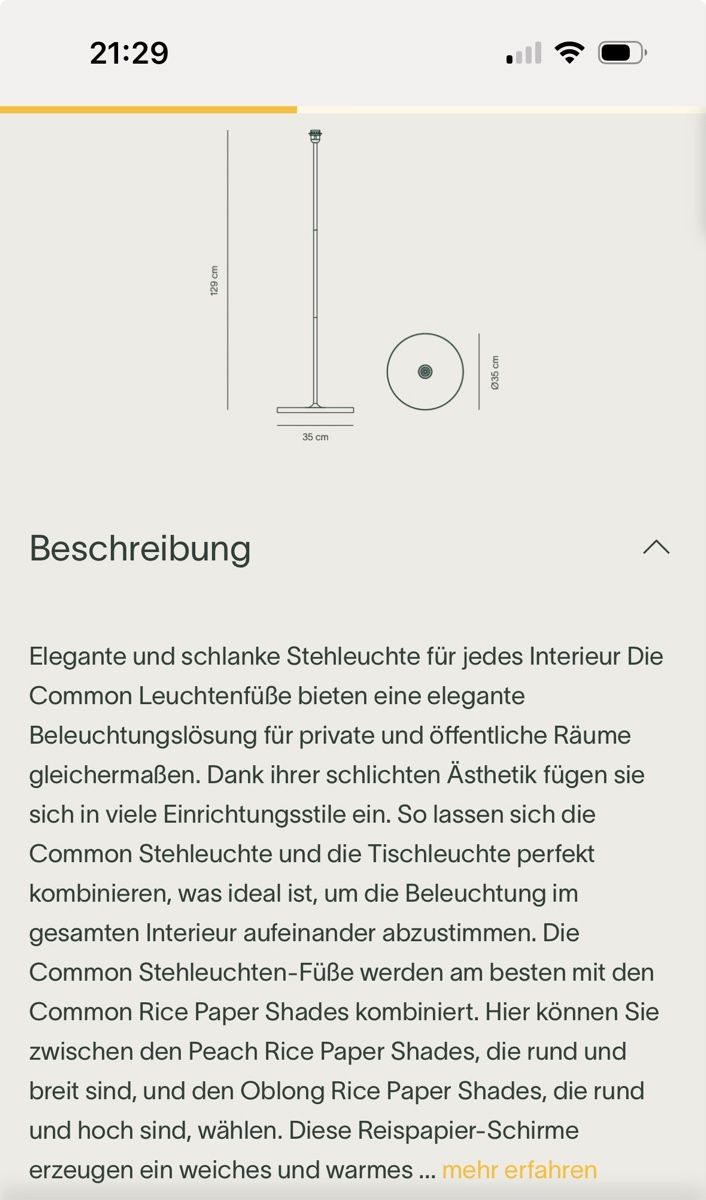Collapse the Beschreibung section
This screenshot has width=706, height=1200.
[x=656, y=547]
